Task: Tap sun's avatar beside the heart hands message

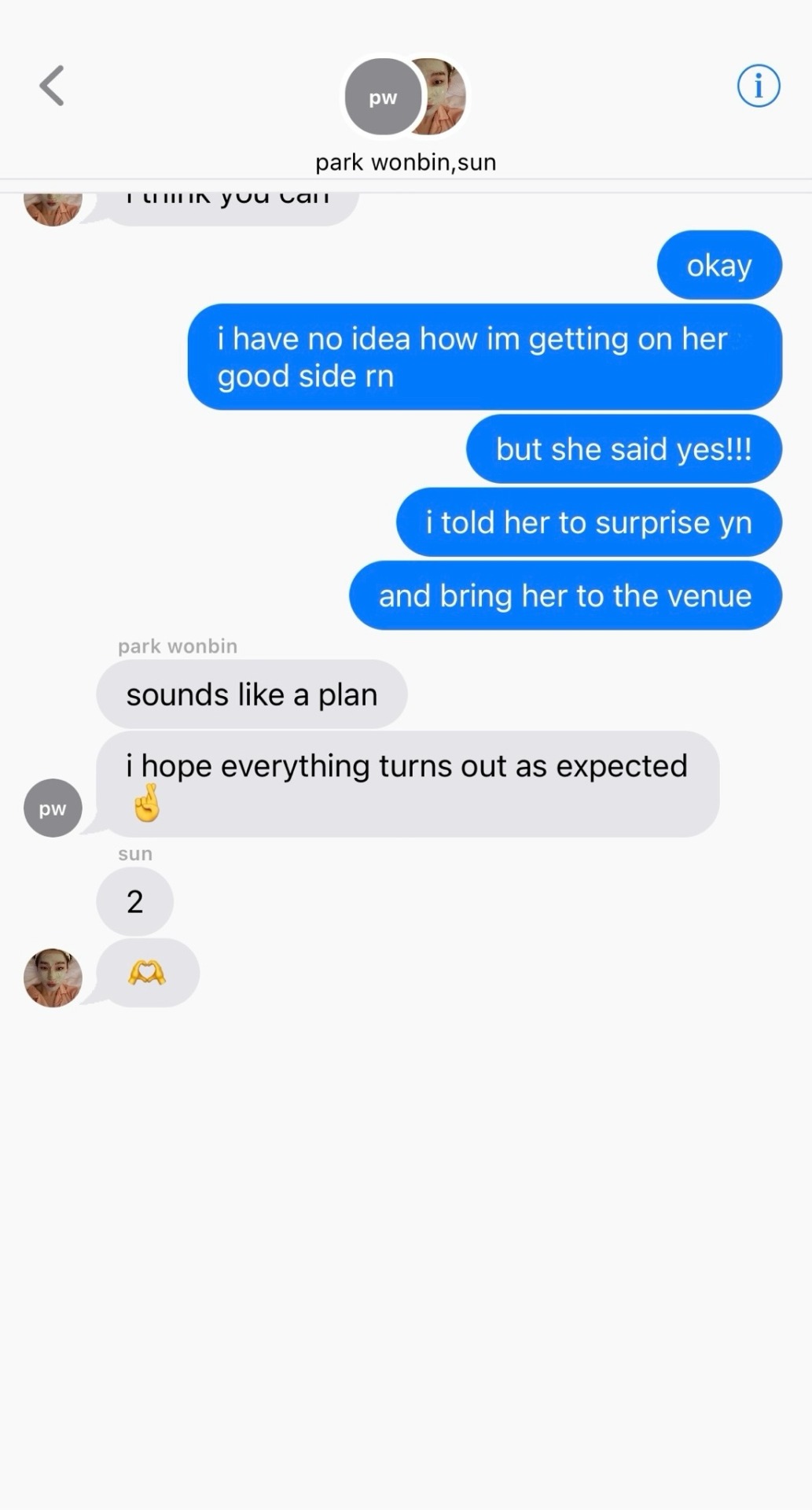Action: [53, 978]
